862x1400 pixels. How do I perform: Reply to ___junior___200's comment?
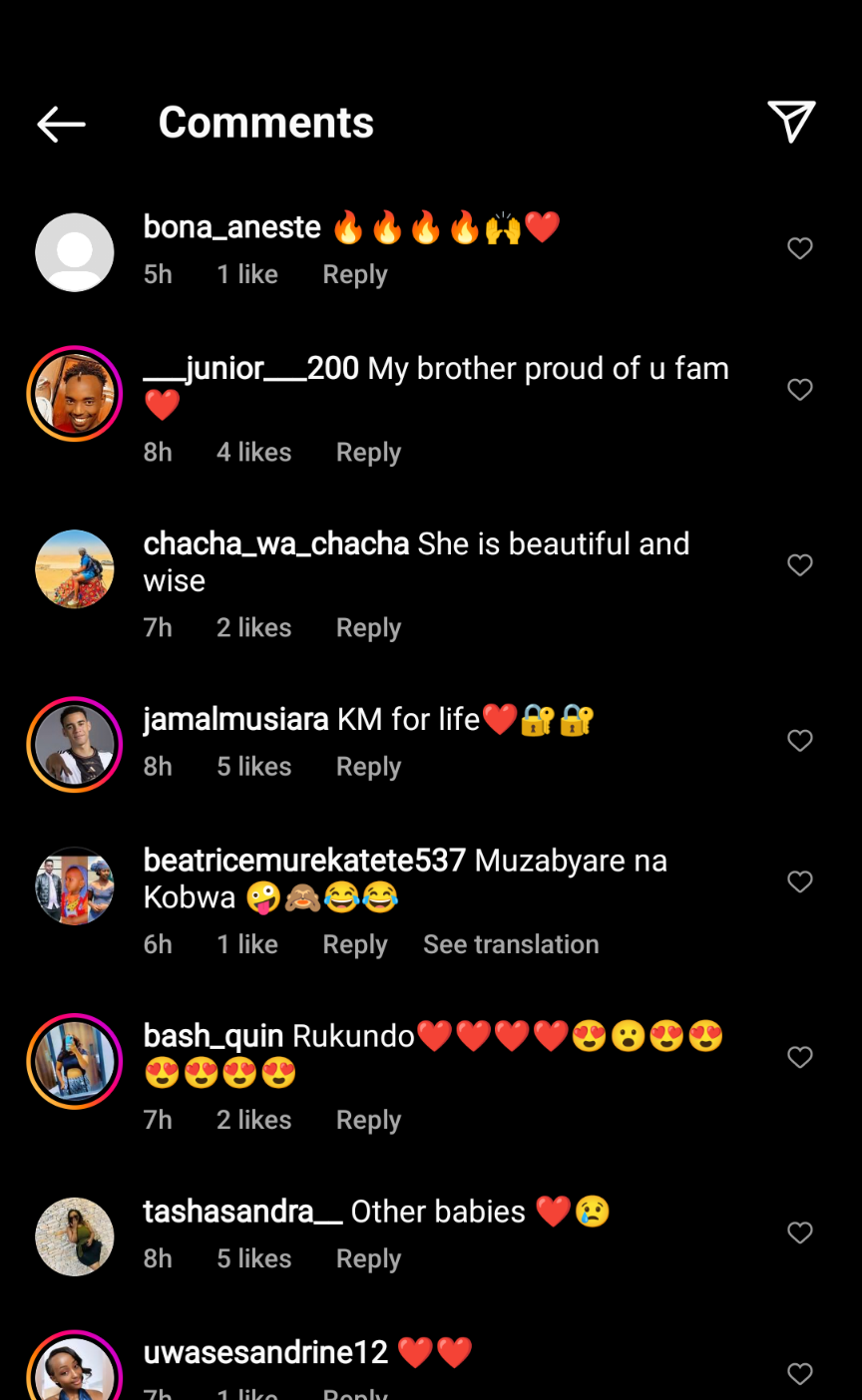368,452
